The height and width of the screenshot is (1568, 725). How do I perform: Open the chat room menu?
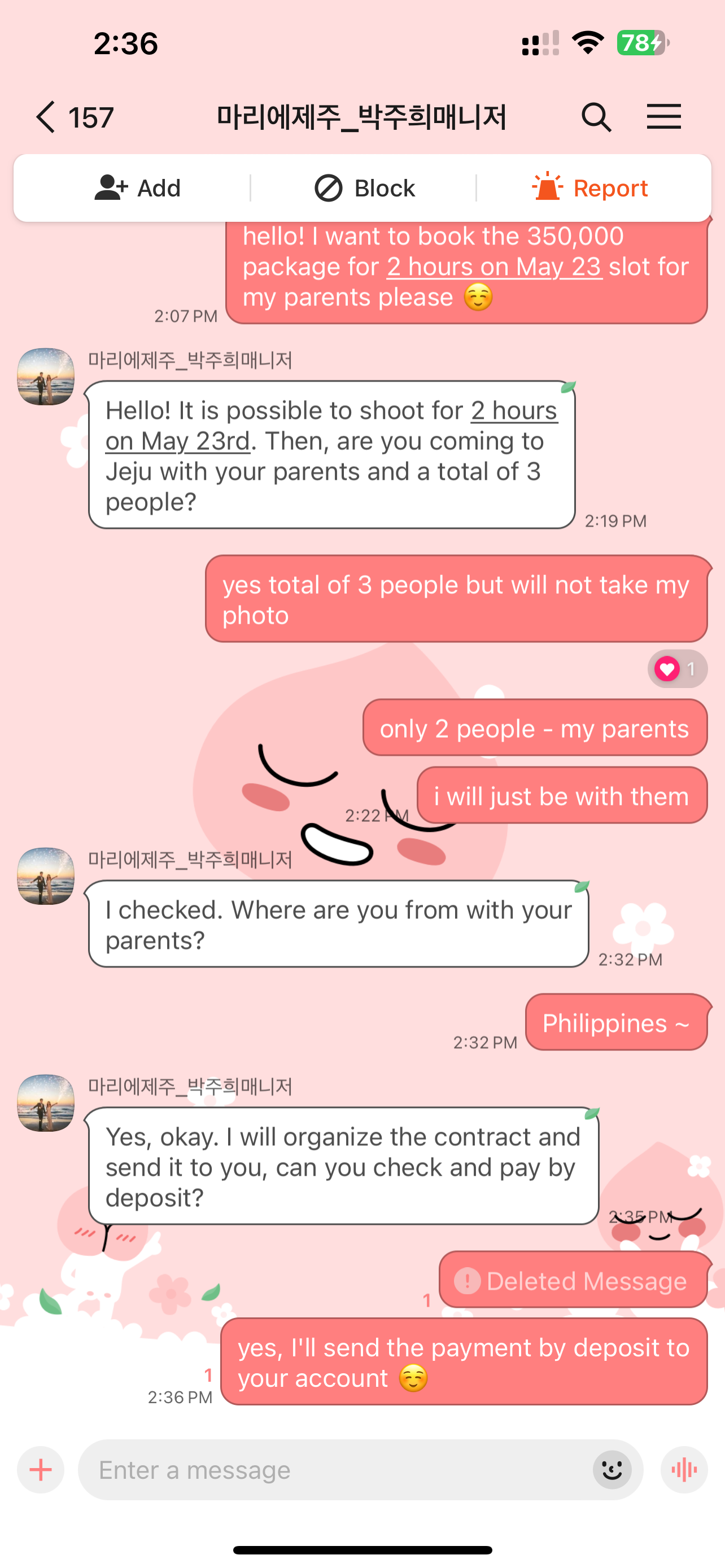pos(663,117)
